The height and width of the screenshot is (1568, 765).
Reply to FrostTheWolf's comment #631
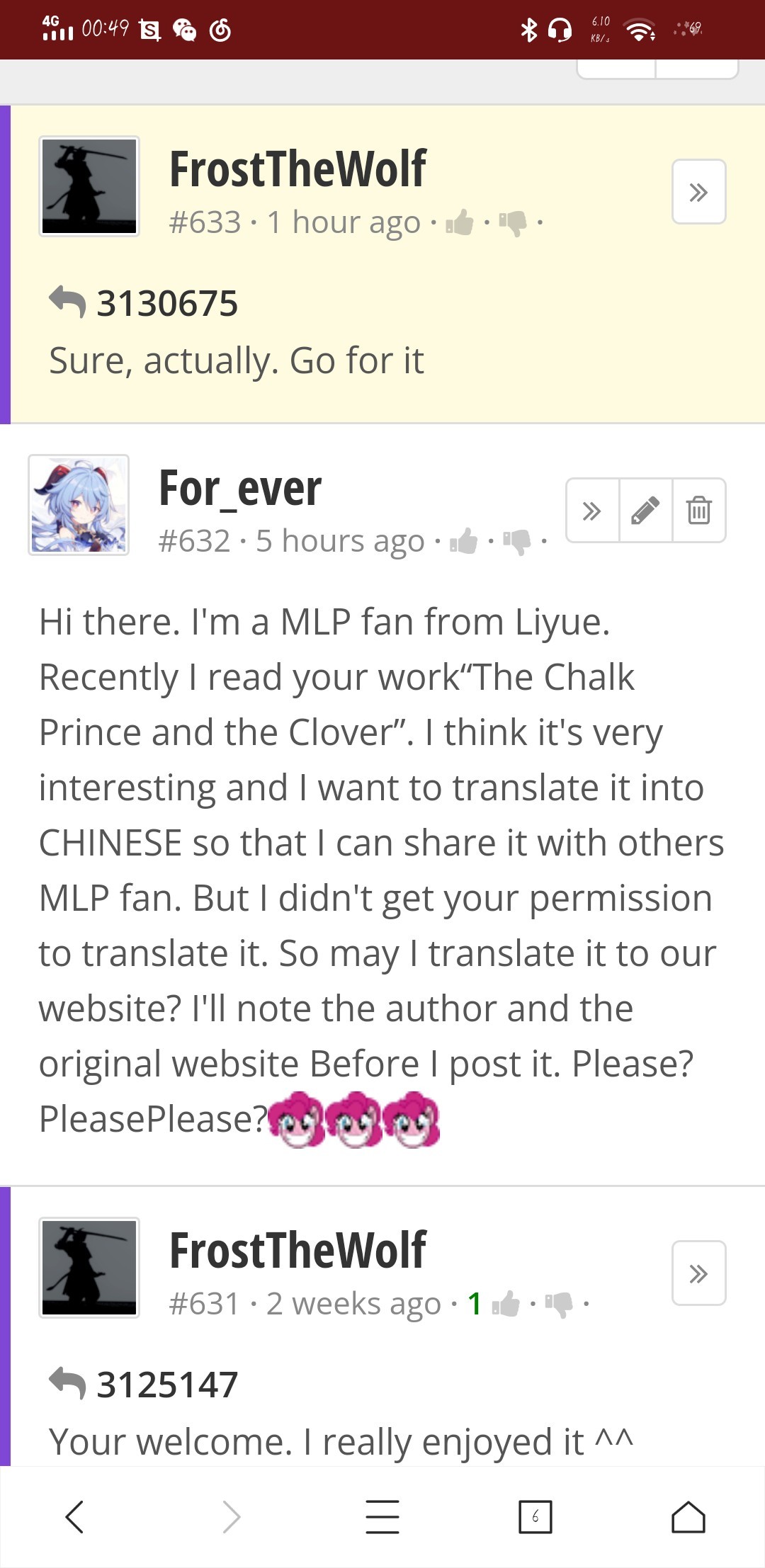point(698,1273)
